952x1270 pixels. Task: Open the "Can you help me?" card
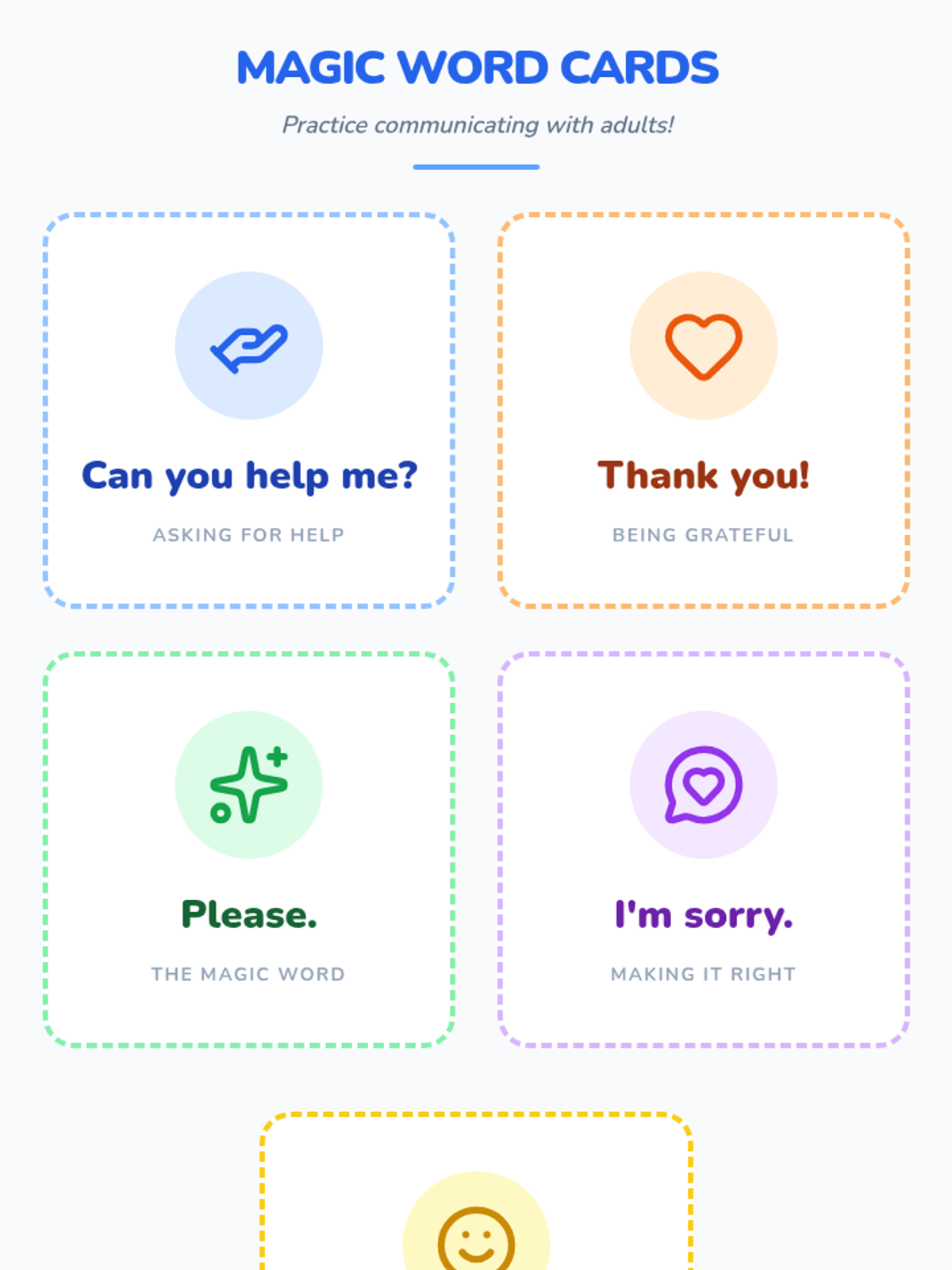click(249, 410)
